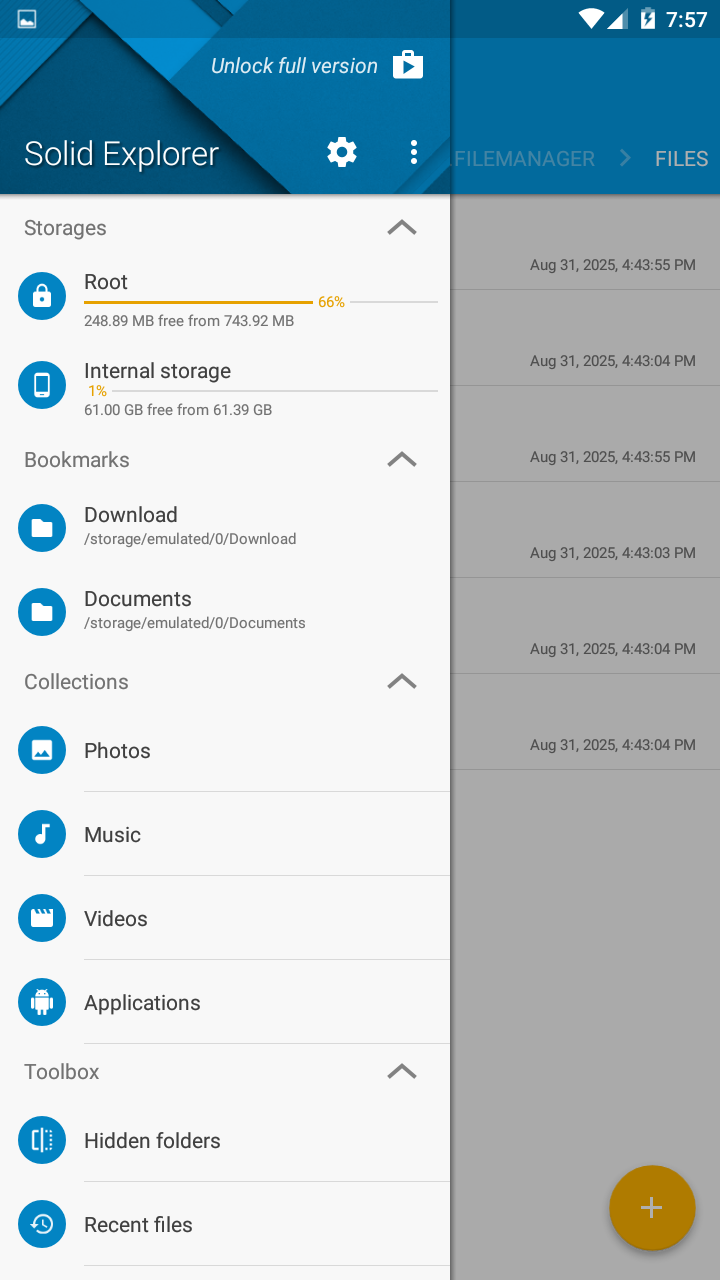Collapse the Toolbox section
The width and height of the screenshot is (720, 1280).
401,1072
